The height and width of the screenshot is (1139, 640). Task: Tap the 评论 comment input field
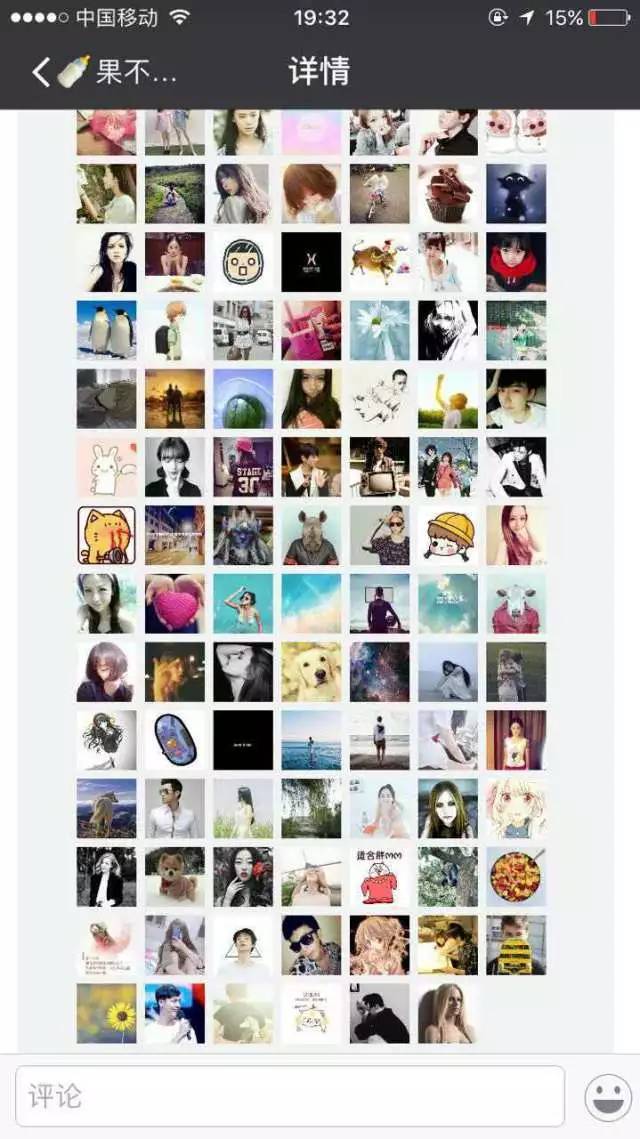290,1096
